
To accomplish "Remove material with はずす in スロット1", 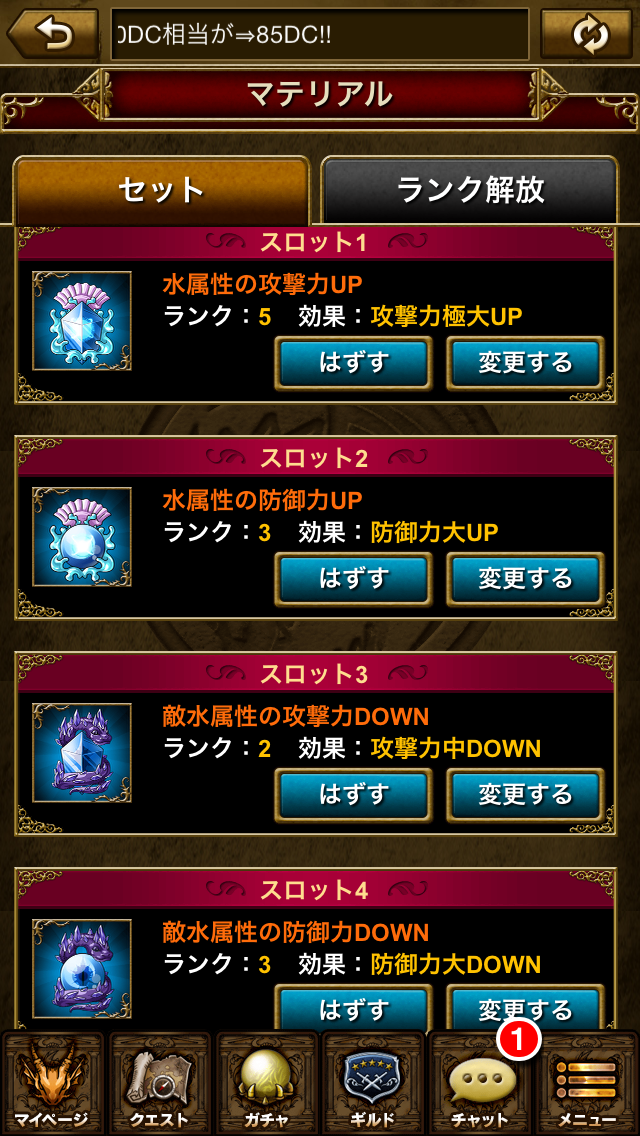I will tap(353, 362).
